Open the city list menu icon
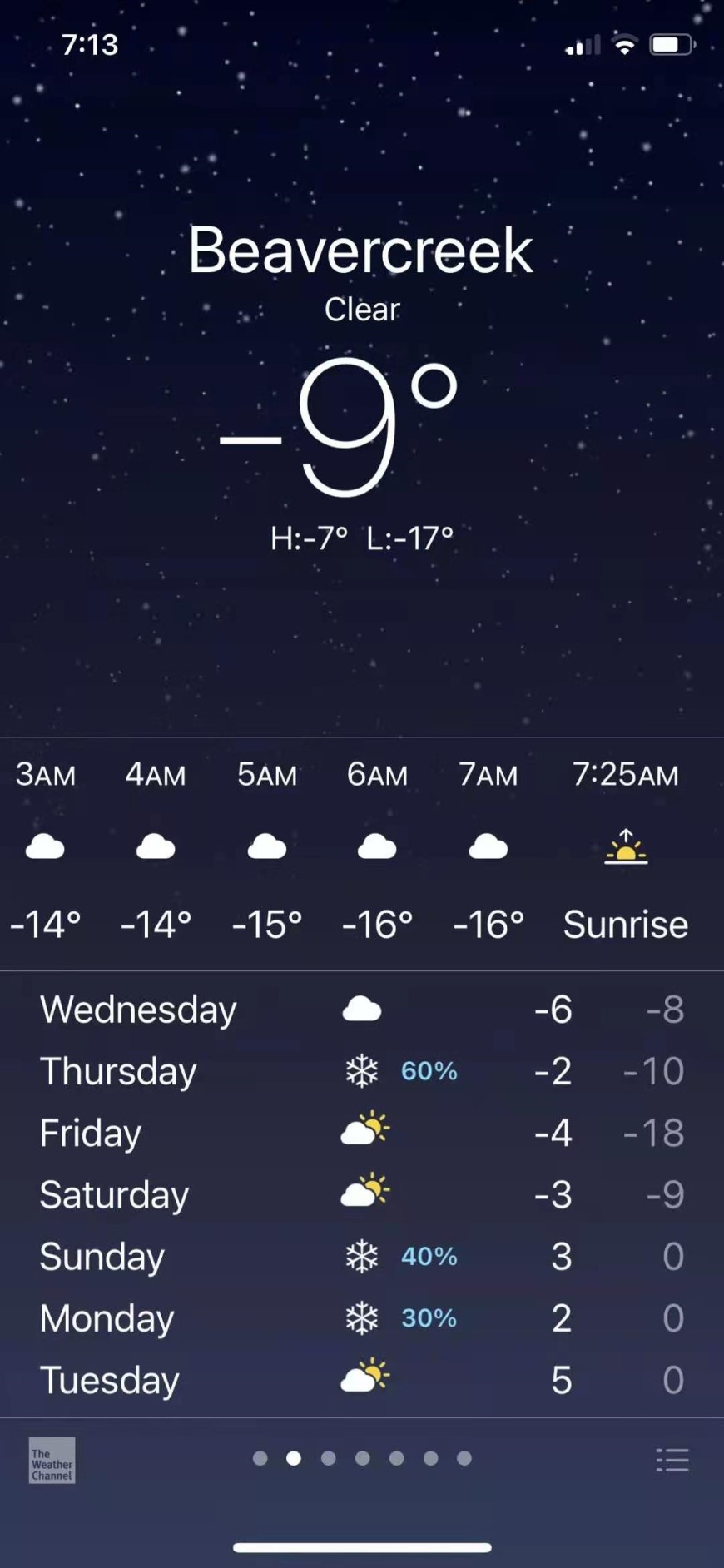This screenshot has width=724, height=1568. click(x=672, y=1460)
